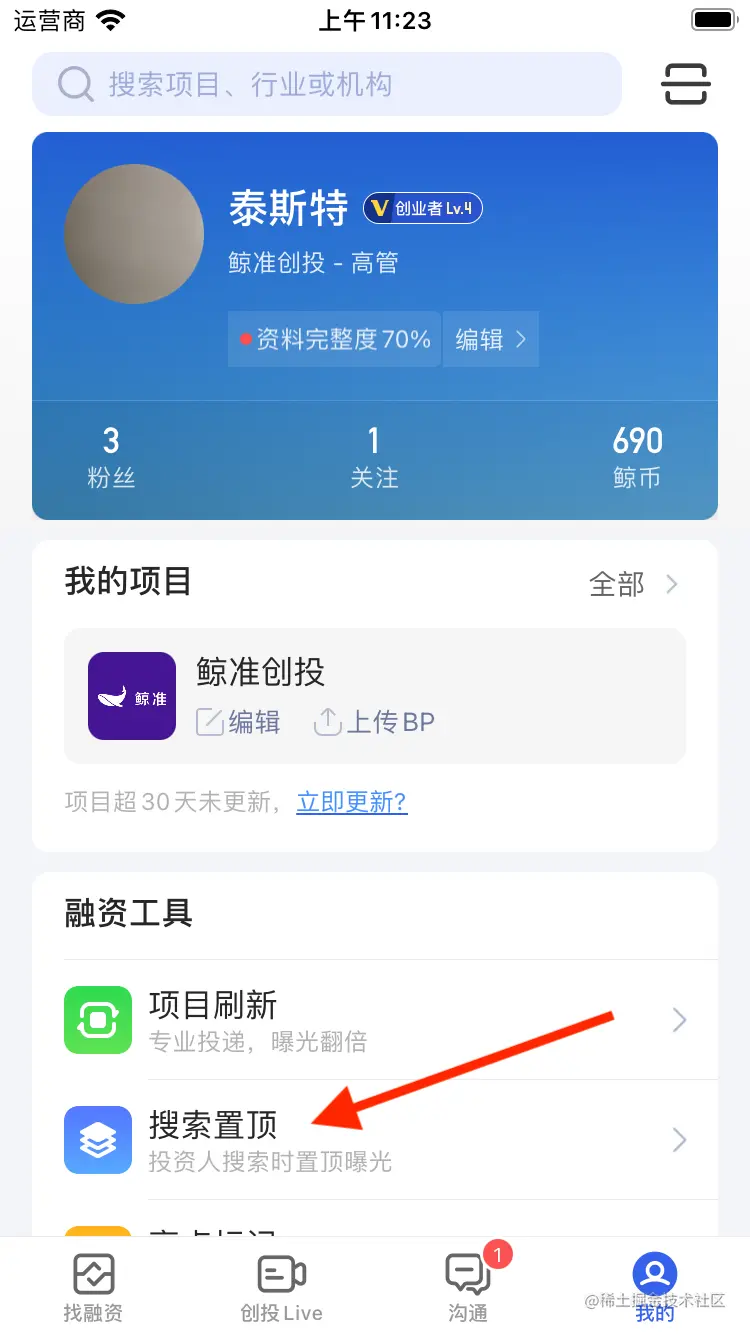
Task: Tap the 沟通 chat icon with red badge
Action: coord(468,1272)
